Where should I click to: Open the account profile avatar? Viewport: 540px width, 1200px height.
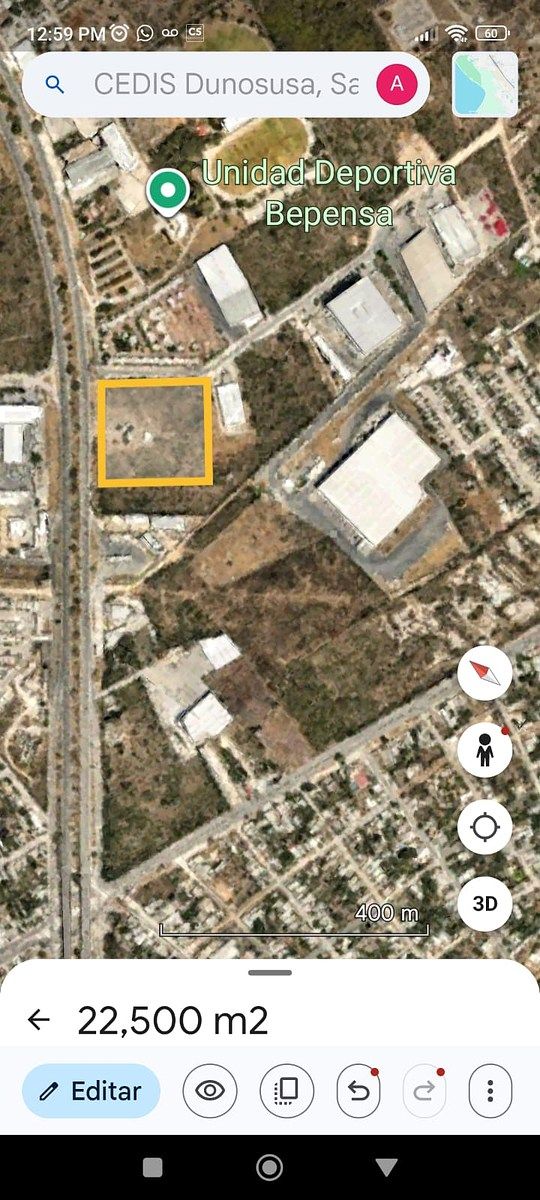pos(397,84)
